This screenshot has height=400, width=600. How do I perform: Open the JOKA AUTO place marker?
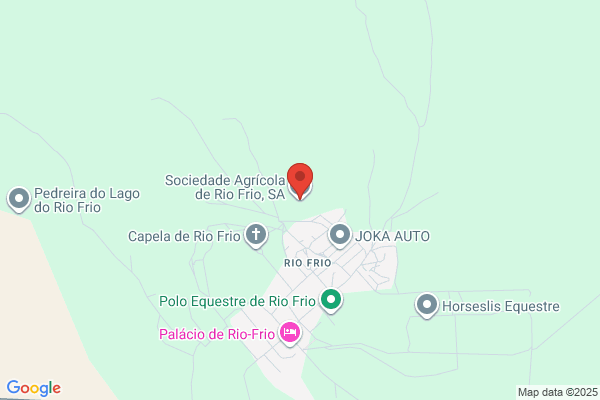click(340, 235)
